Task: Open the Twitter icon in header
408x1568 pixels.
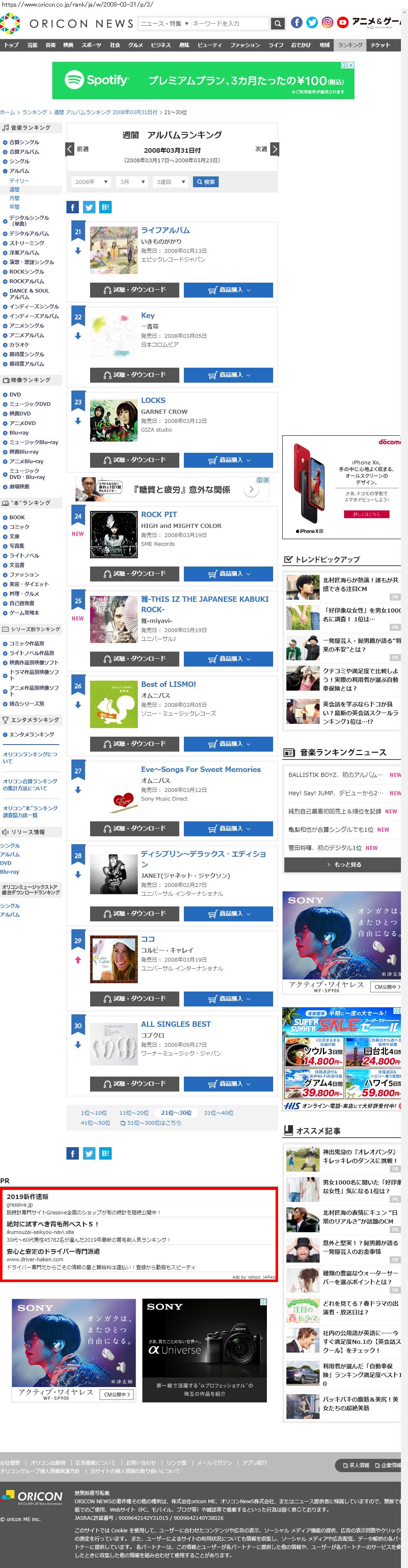Action: pos(312,22)
